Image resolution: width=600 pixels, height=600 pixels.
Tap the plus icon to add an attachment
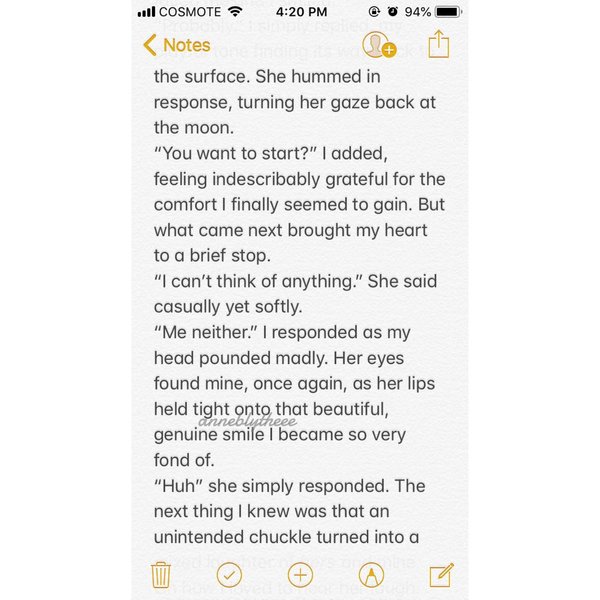pos(300,574)
